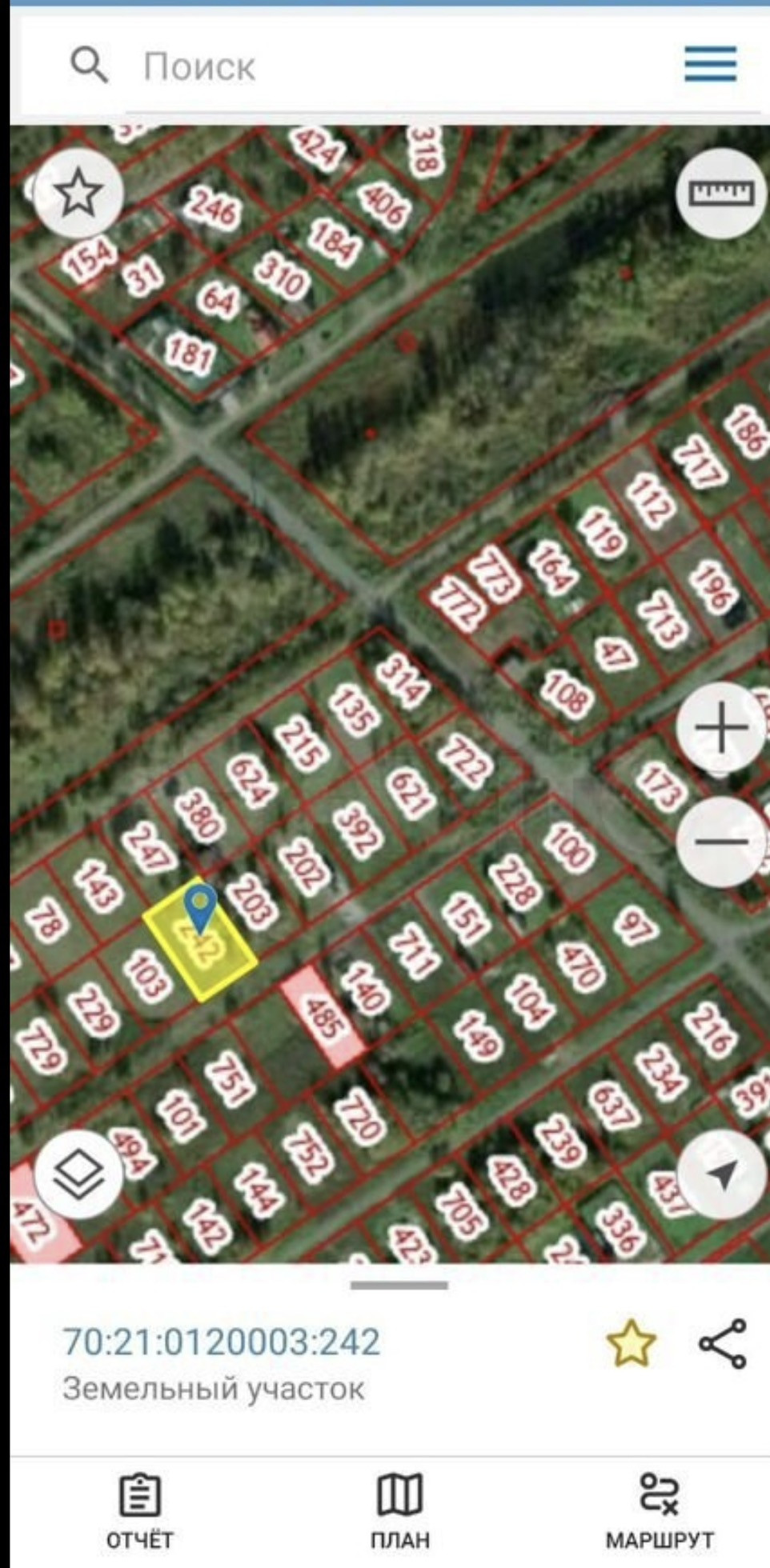
Task: Expand the bottom sheet handle
Action: pos(399,1286)
